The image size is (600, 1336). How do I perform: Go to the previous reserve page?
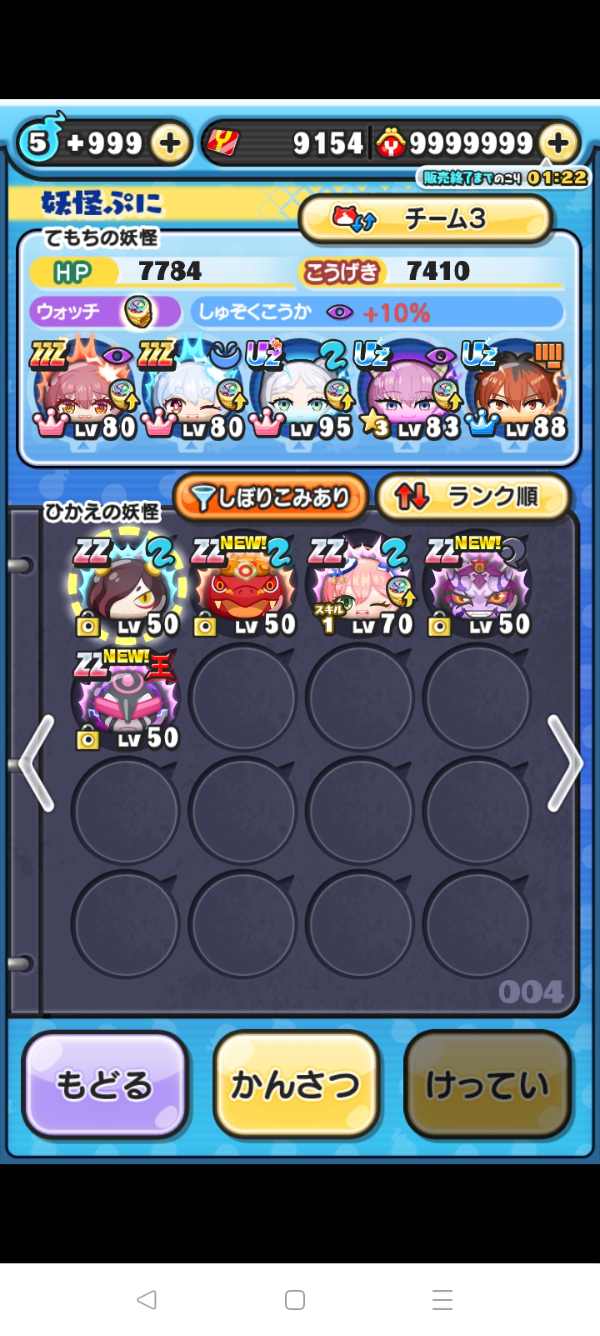[36, 764]
